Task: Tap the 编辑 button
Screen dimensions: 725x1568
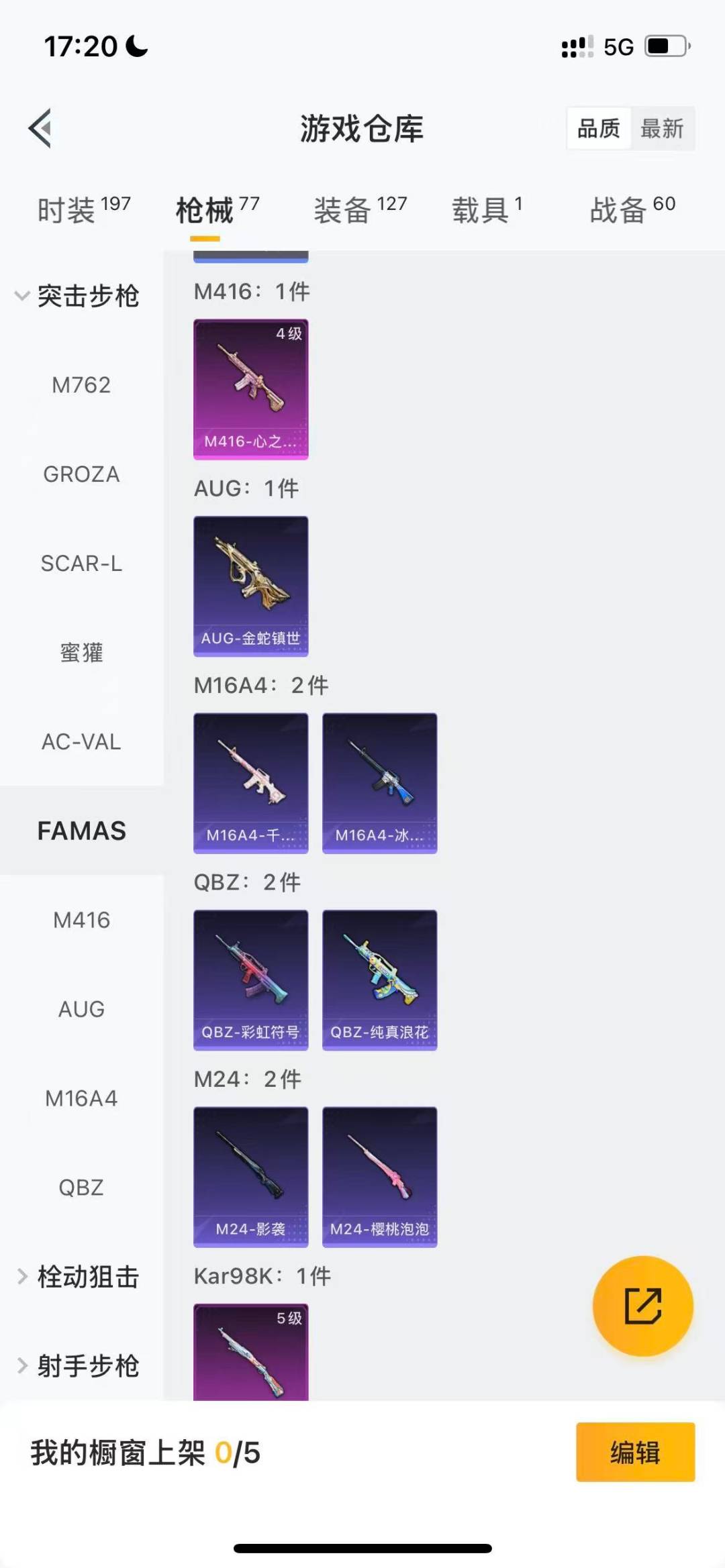Action: click(635, 1452)
